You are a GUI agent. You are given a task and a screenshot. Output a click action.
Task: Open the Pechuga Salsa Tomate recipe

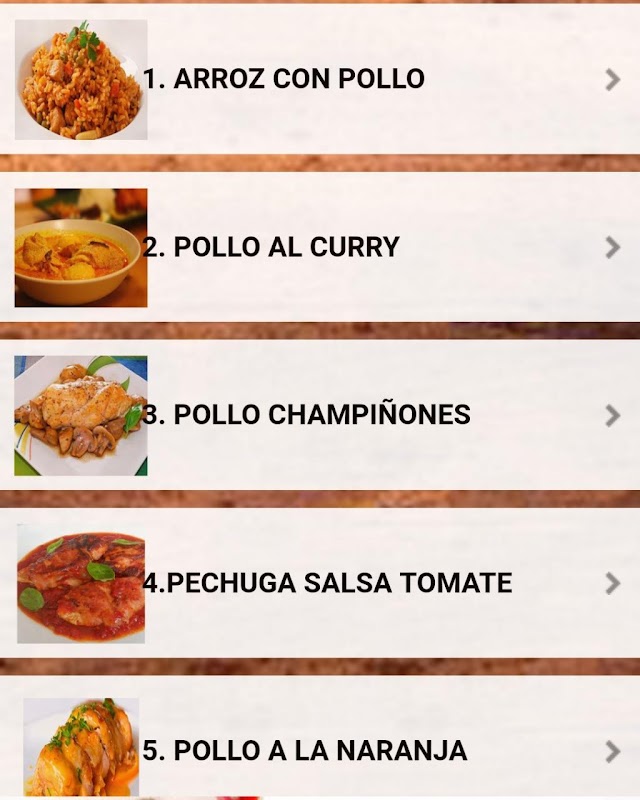coord(328,583)
